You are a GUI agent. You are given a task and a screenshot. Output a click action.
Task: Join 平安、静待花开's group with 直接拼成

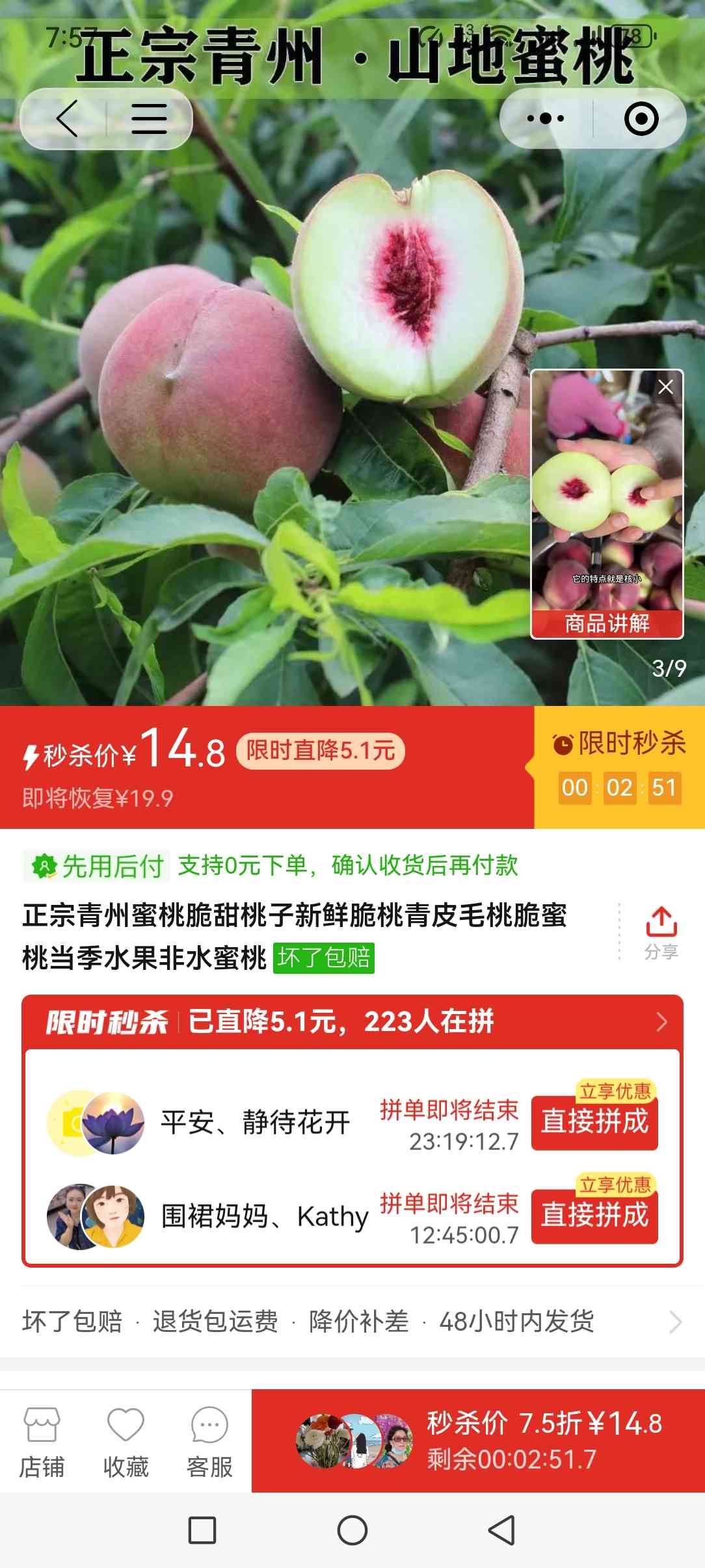(594, 1122)
